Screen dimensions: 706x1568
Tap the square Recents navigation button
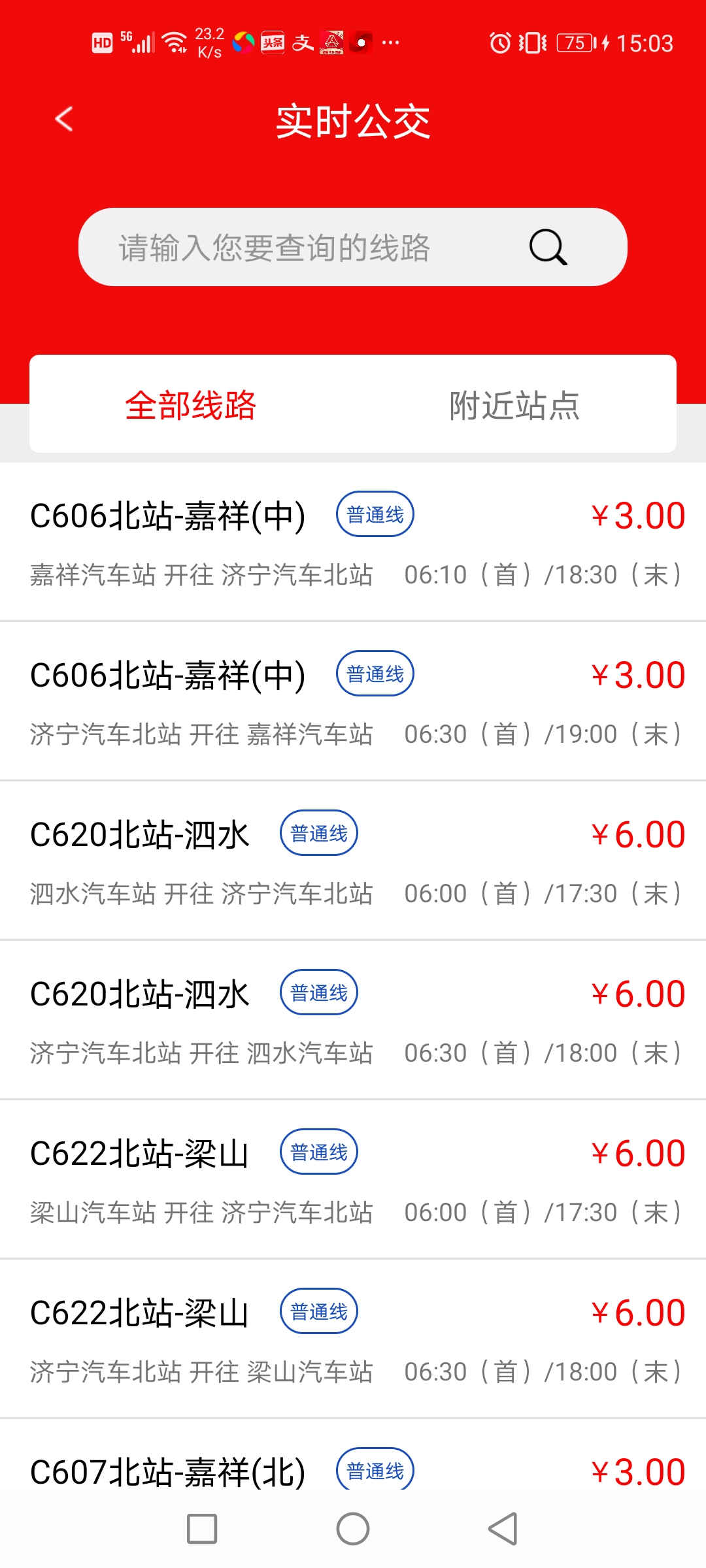point(202,1529)
